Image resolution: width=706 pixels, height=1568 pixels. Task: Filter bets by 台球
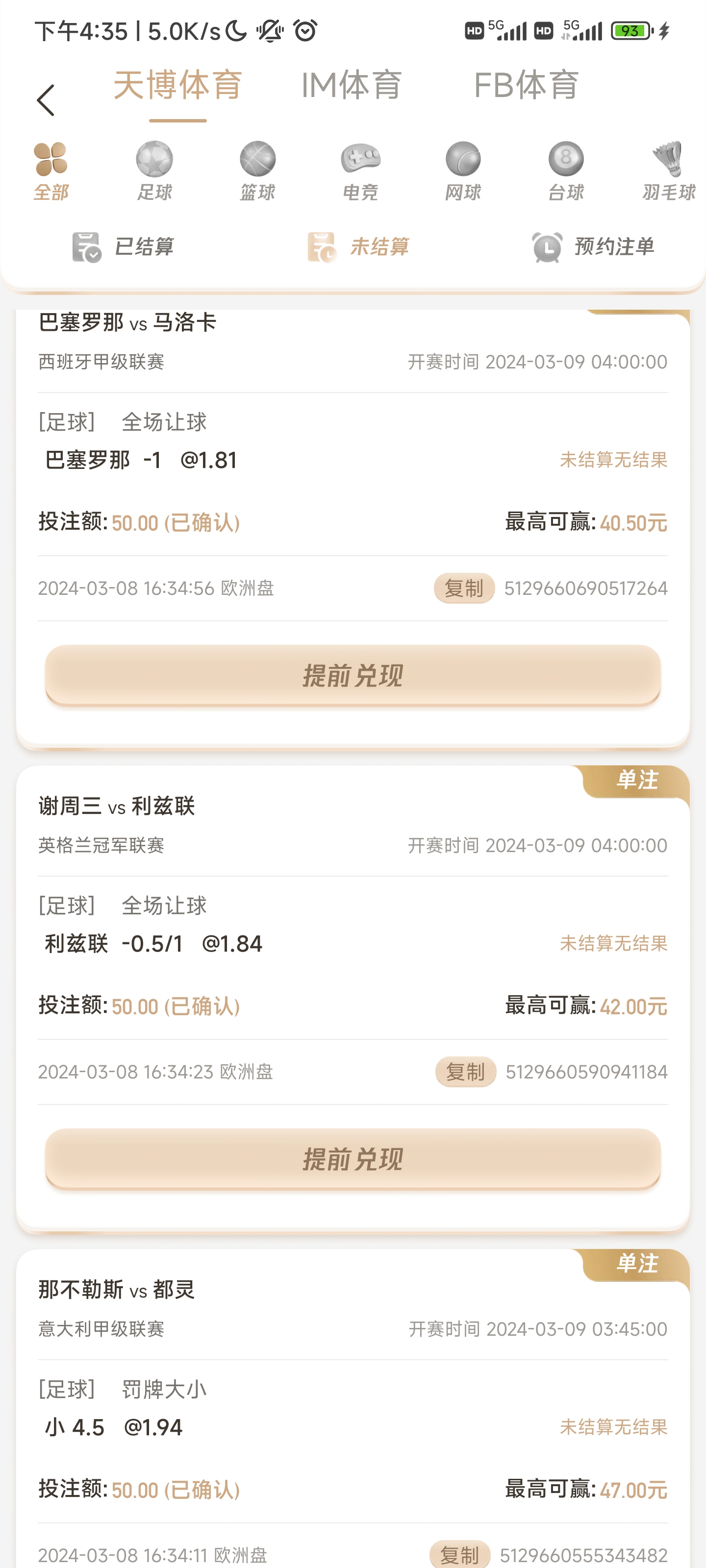[x=566, y=171]
